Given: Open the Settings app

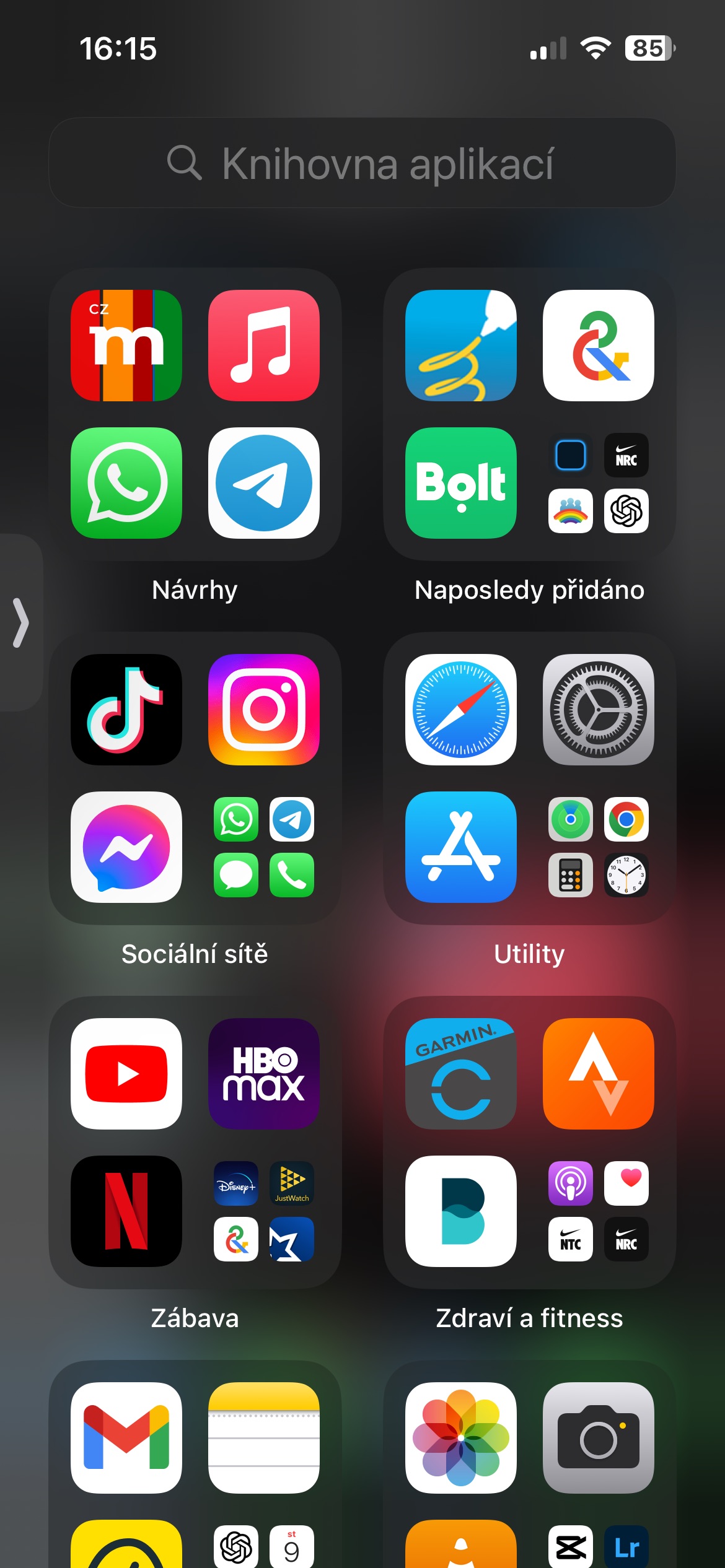Looking at the screenshot, I should [x=598, y=710].
